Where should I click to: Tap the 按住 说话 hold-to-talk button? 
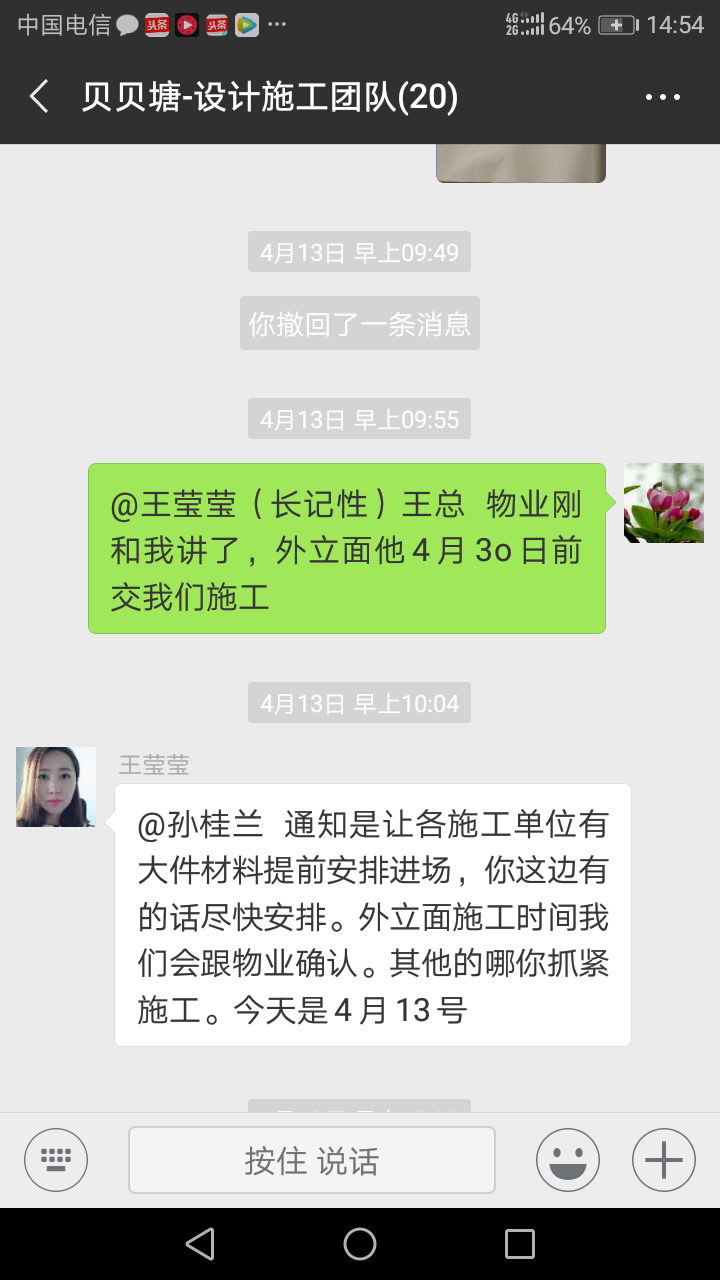[x=312, y=1160]
